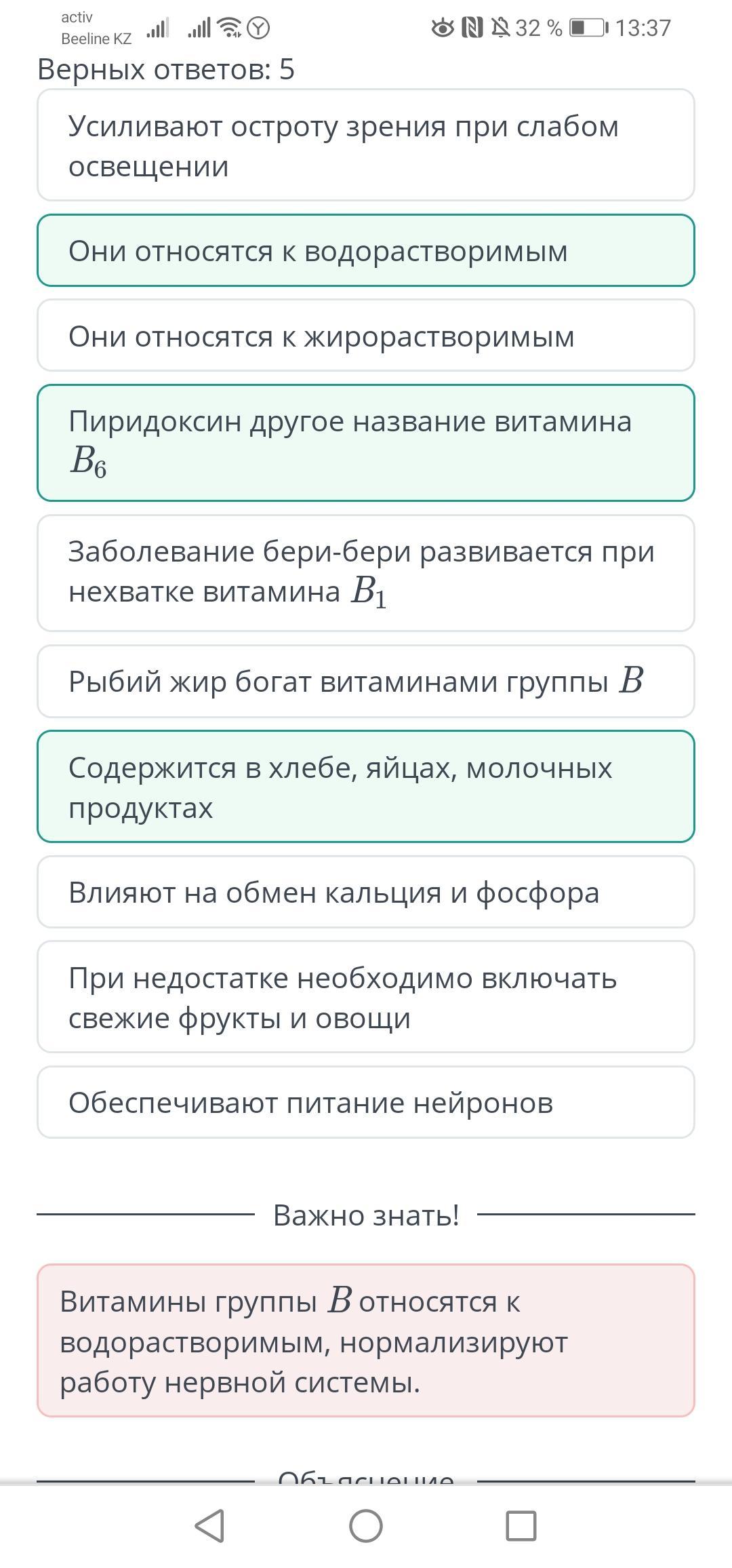Toggle the 'Они относятся к водорастворимым' answer
Viewport: 732px width, 1568px height.
[x=366, y=250]
